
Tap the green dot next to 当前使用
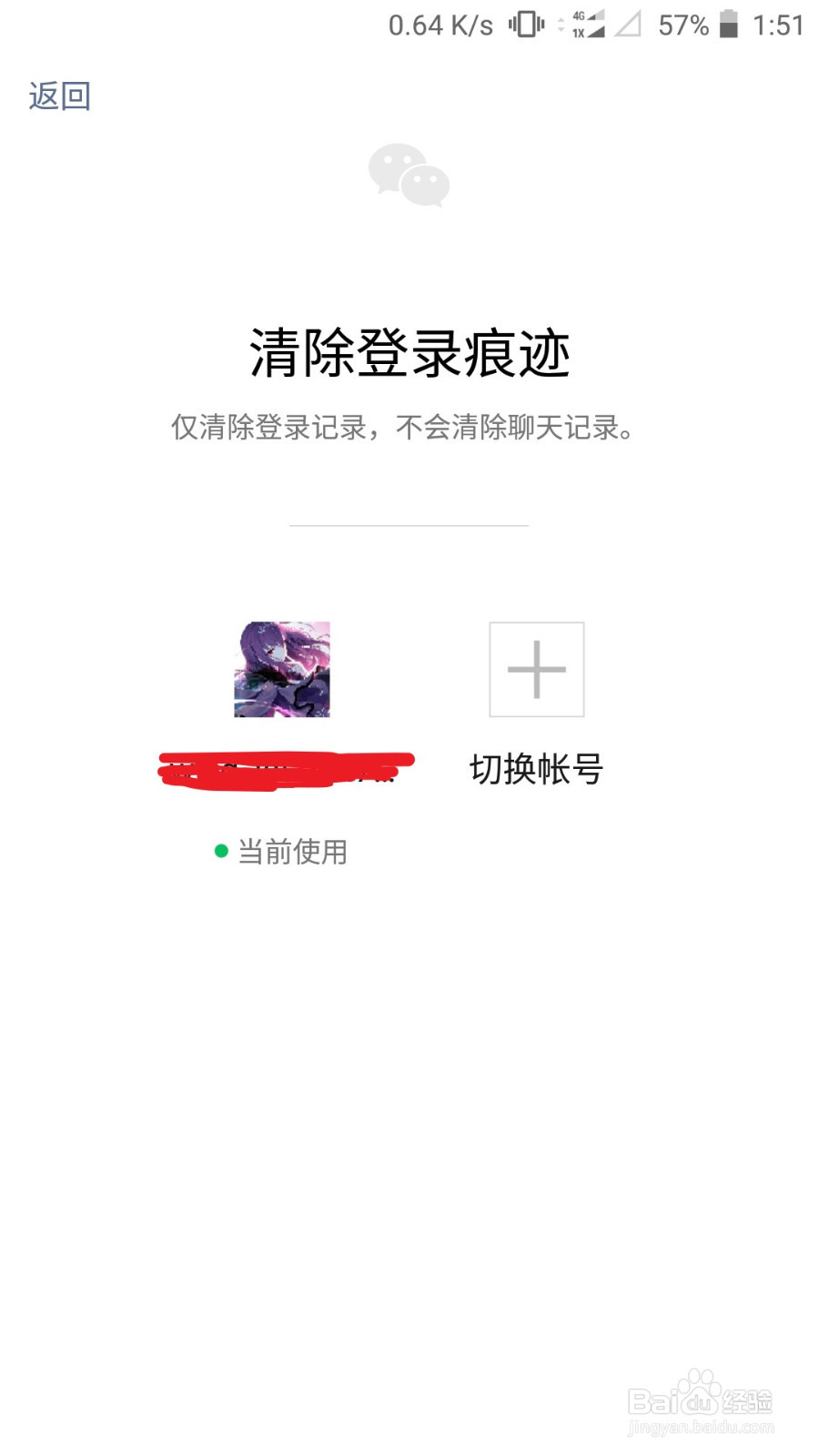[x=218, y=851]
